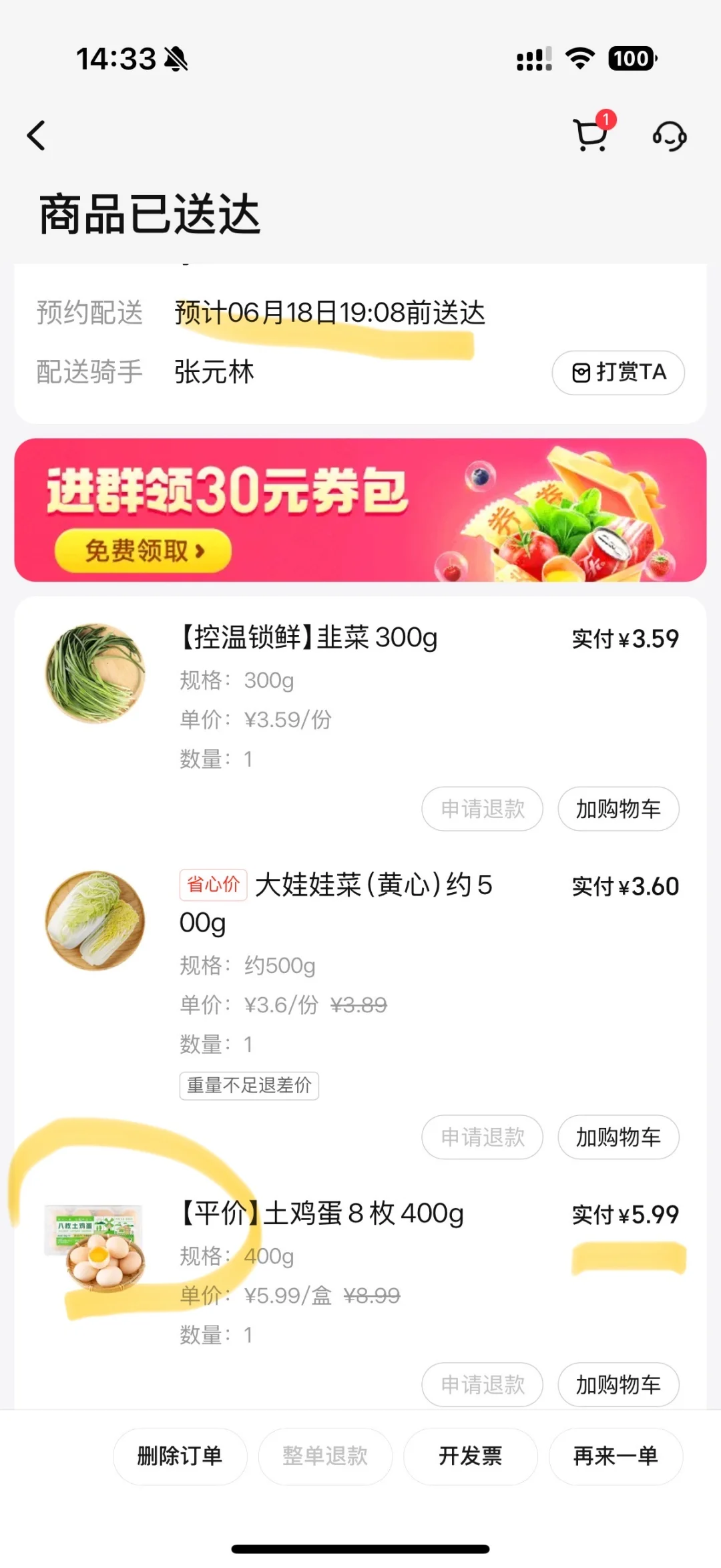Request an invoice via 开发票

(470, 1456)
